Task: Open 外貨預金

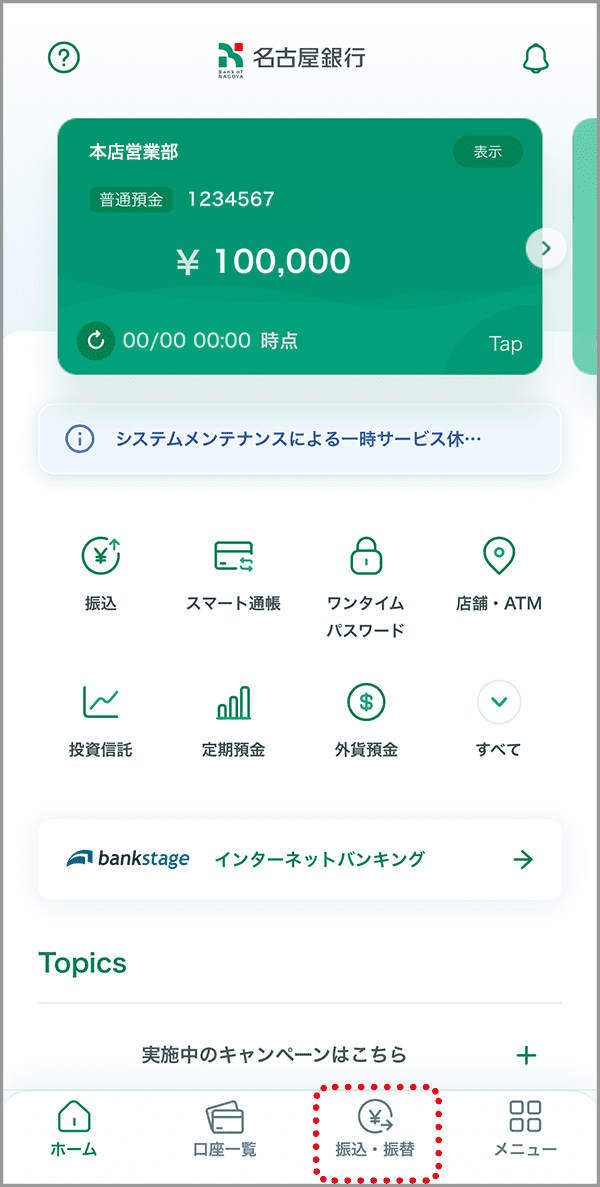Action: coord(365,719)
